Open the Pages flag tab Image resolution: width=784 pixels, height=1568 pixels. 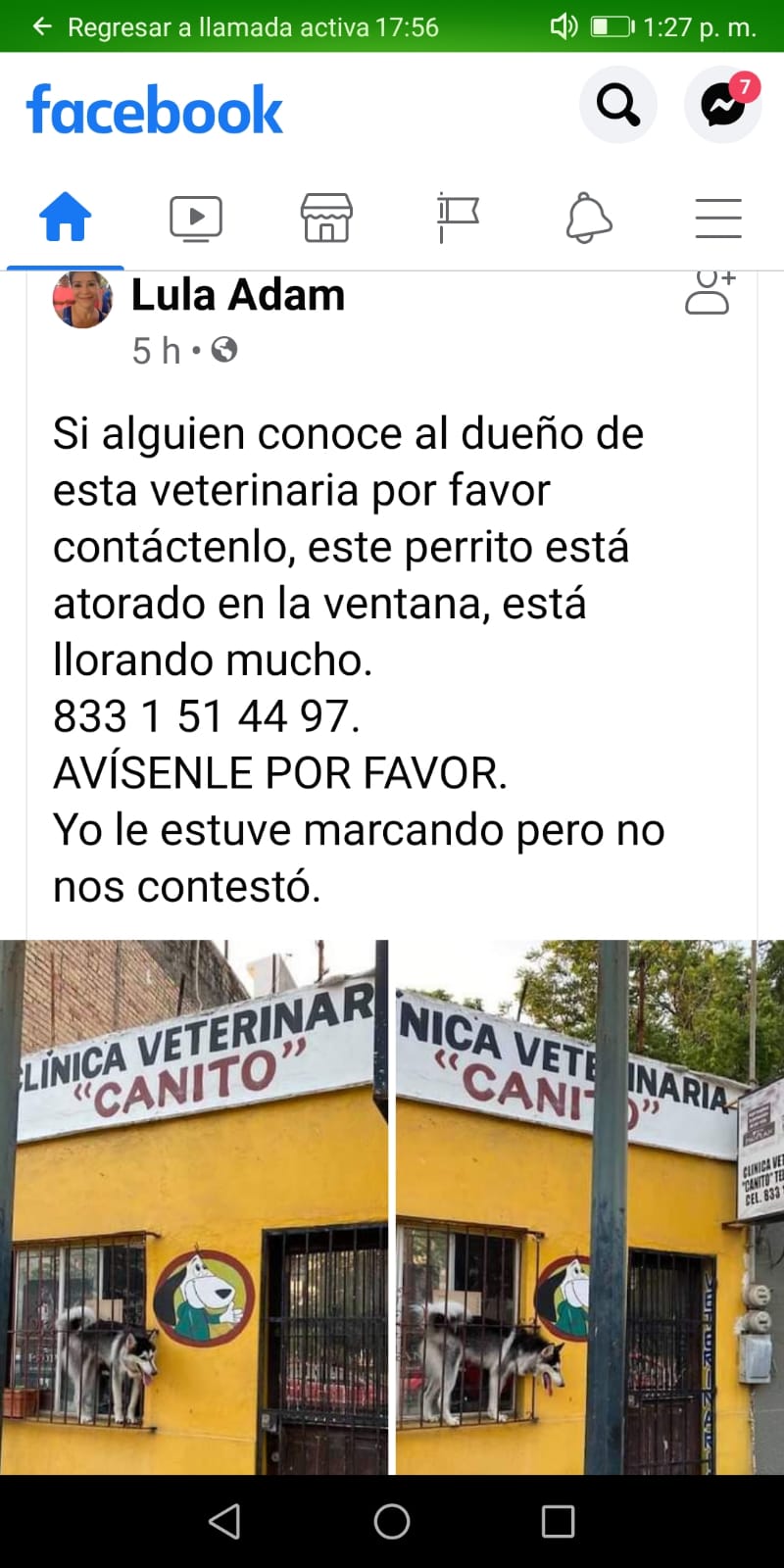tap(457, 218)
